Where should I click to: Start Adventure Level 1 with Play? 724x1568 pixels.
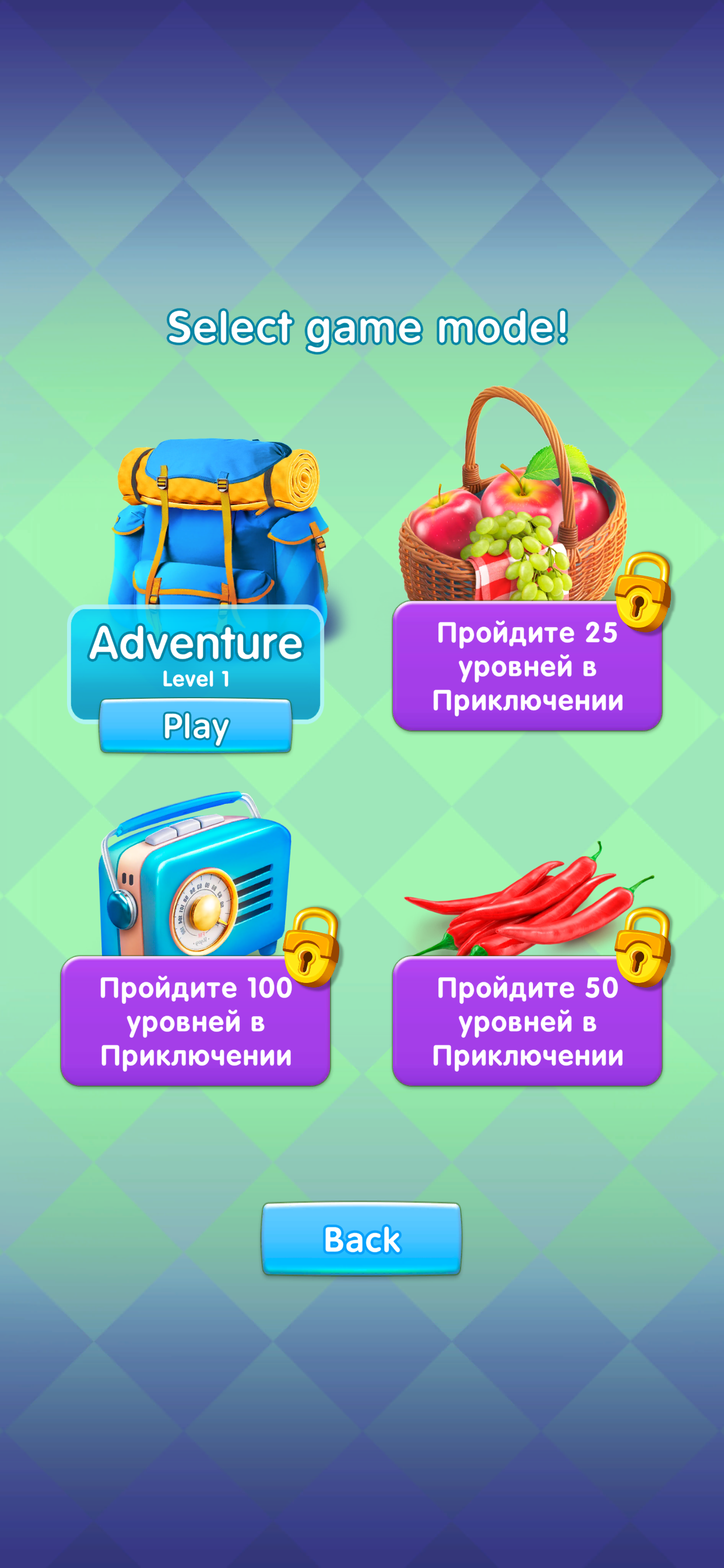[x=195, y=726]
